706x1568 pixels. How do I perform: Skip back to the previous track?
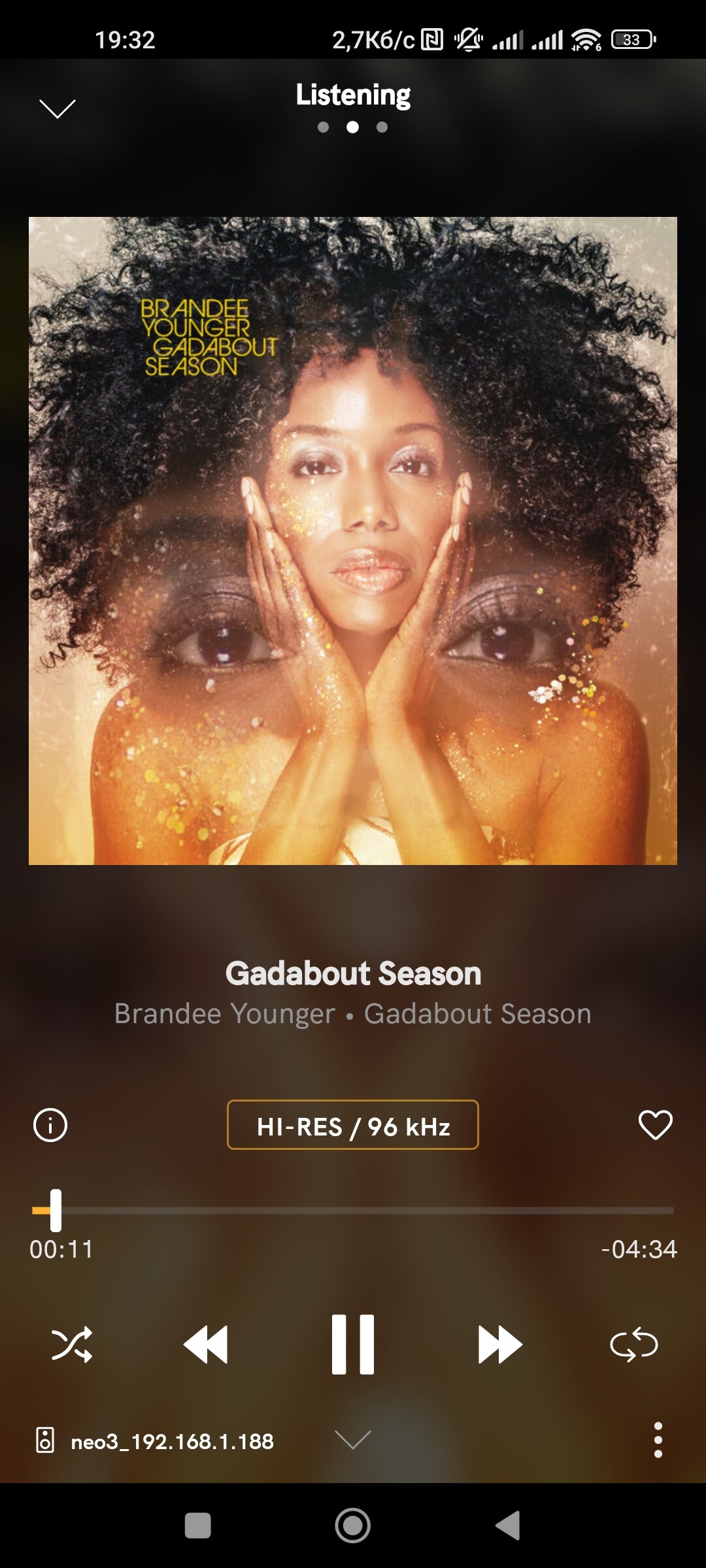pyautogui.click(x=205, y=1345)
